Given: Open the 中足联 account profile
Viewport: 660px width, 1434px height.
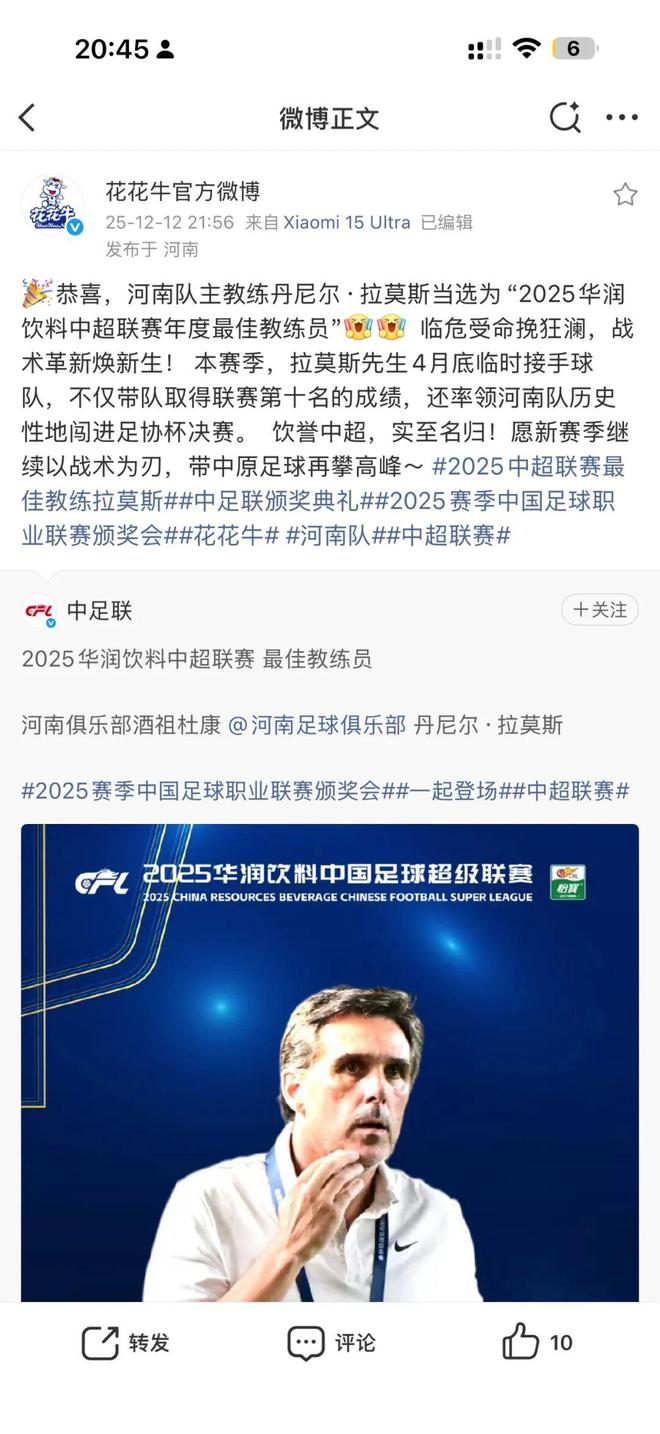Looking at the screenshot, I should point(98,610).
